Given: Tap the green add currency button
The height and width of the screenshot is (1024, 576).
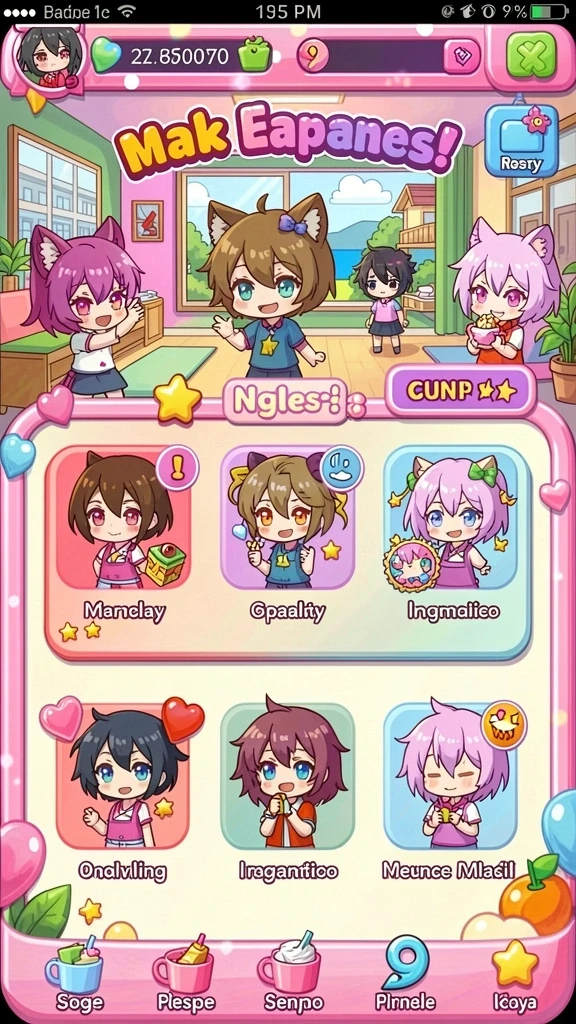Looking at the screenshot, I should (x=254, y=56).
